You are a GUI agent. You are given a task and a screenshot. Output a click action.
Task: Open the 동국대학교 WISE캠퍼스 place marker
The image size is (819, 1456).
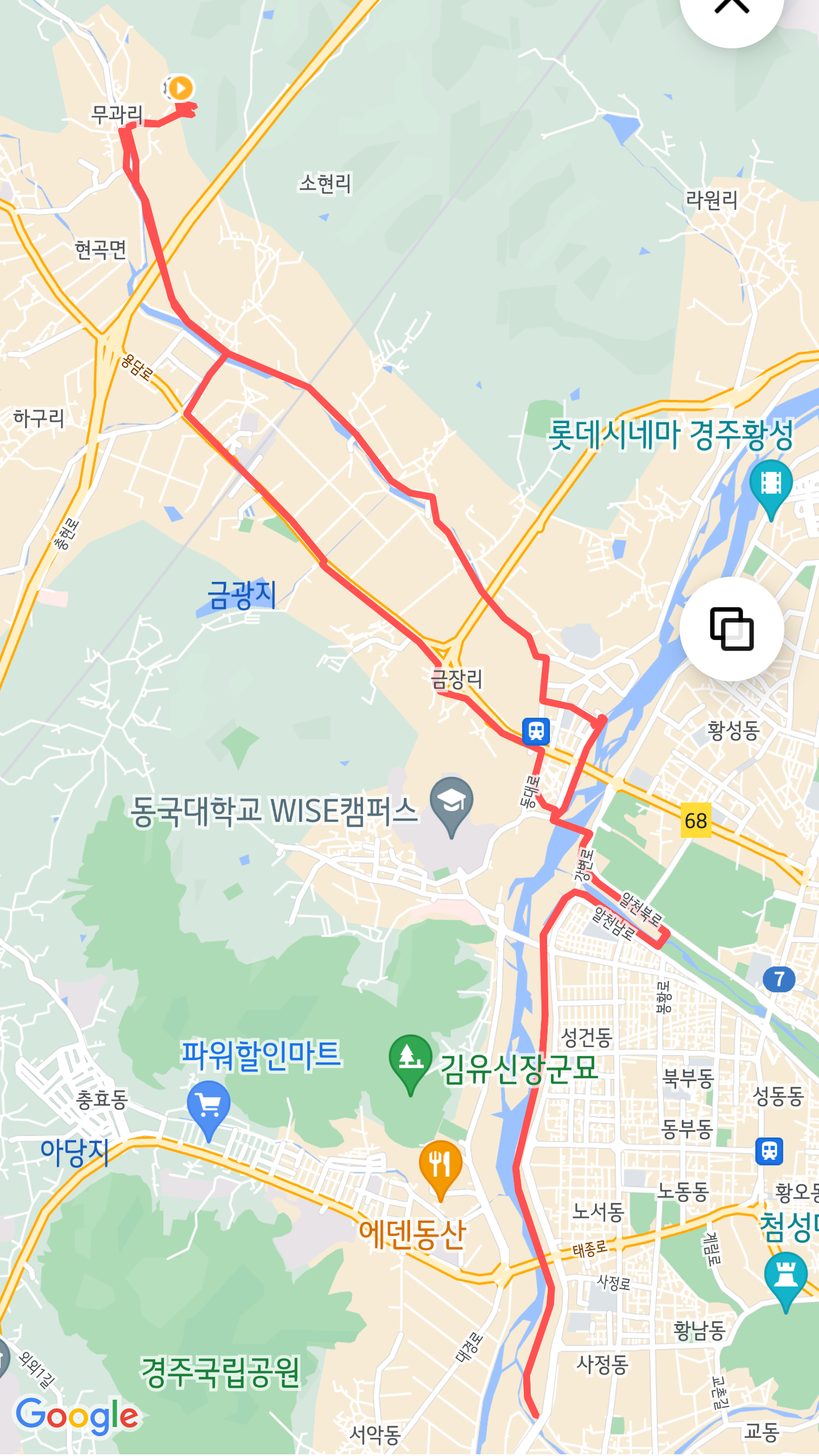452,803
